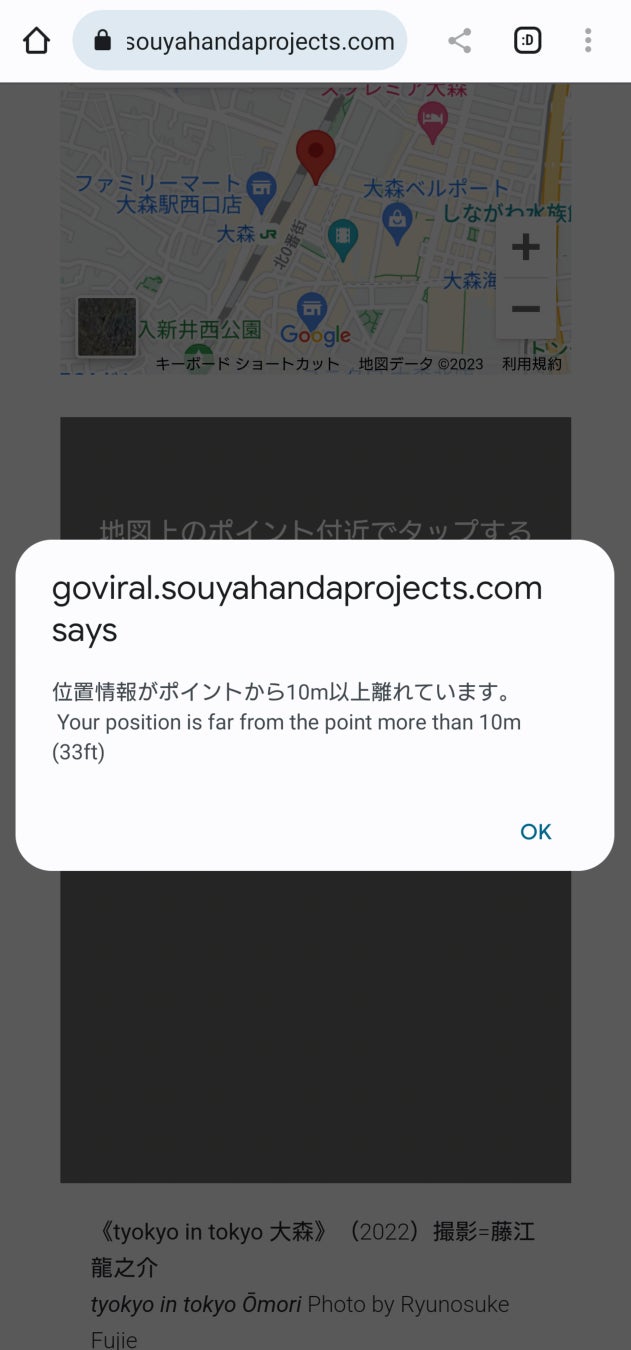Image resolution: width=631 pixels, height=1350 pixels.
Task: Open the tab switcher
Action: tap(527, 41)
